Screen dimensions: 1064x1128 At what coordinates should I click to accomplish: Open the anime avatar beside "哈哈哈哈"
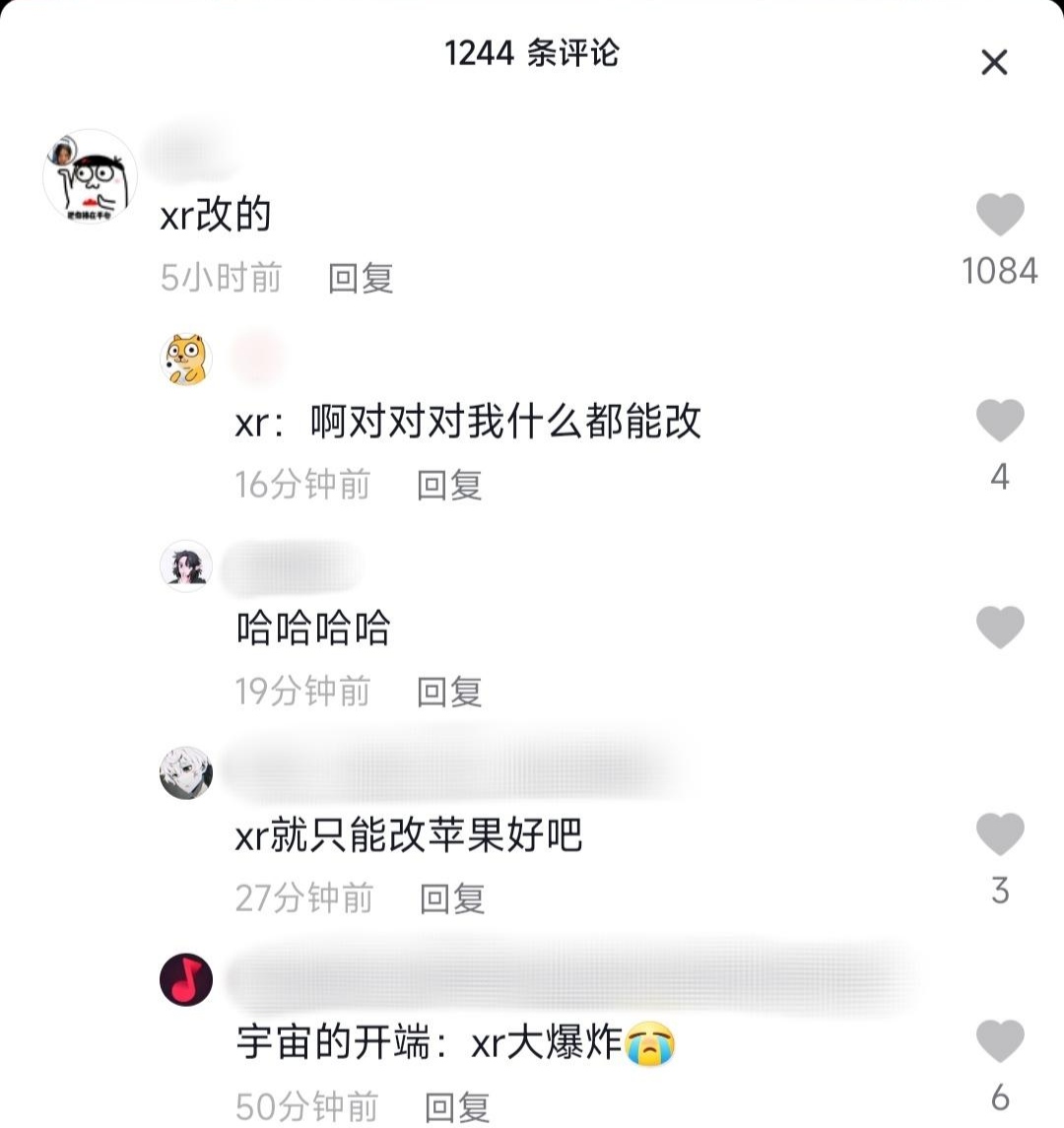click(x=186, y=564)
